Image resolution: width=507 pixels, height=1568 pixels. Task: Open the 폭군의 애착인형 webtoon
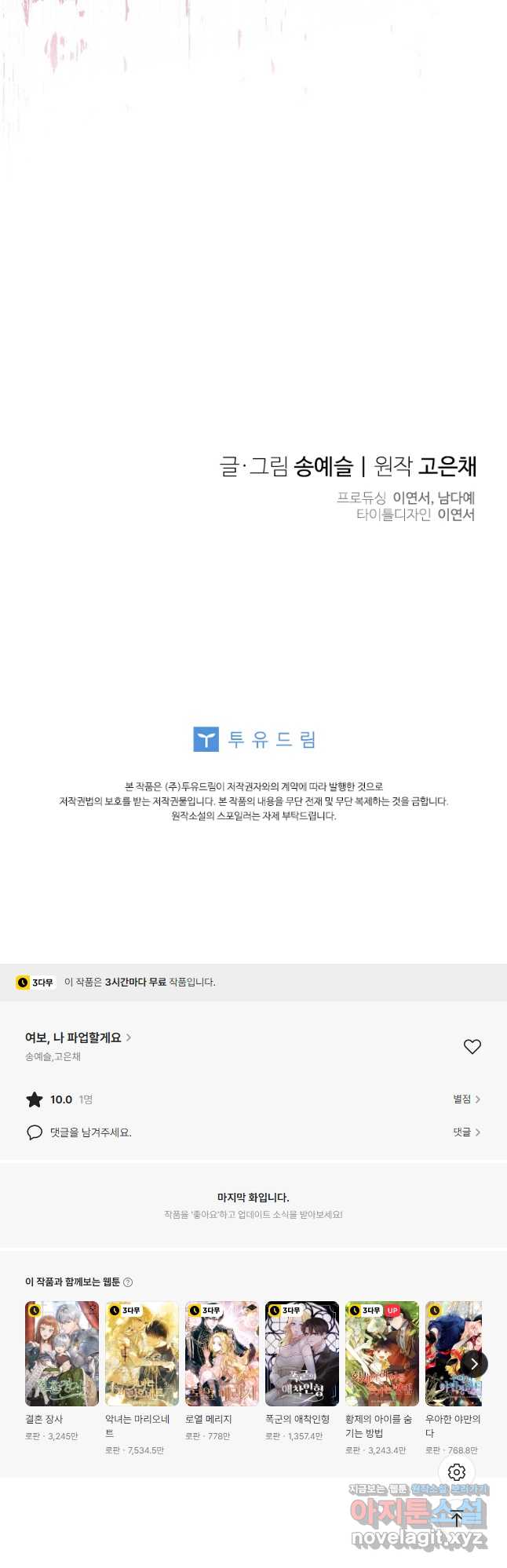[x=302, y=1354]
